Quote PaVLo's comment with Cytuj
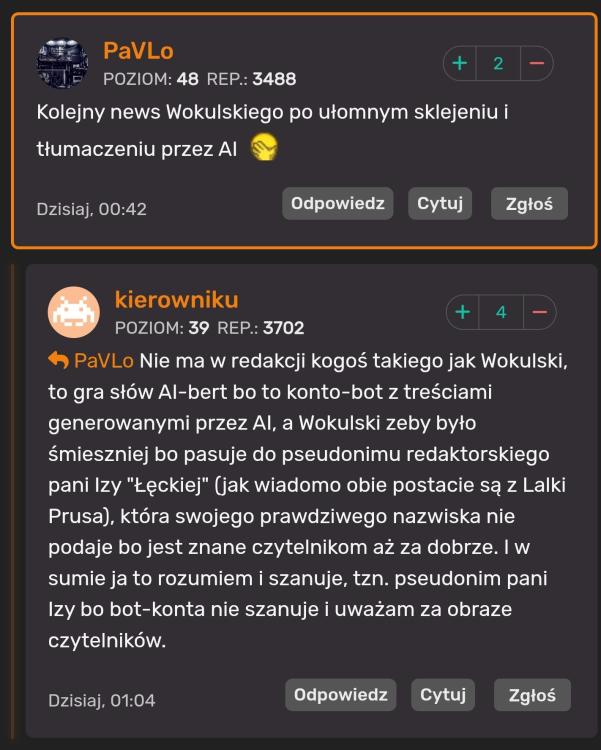 440,203
